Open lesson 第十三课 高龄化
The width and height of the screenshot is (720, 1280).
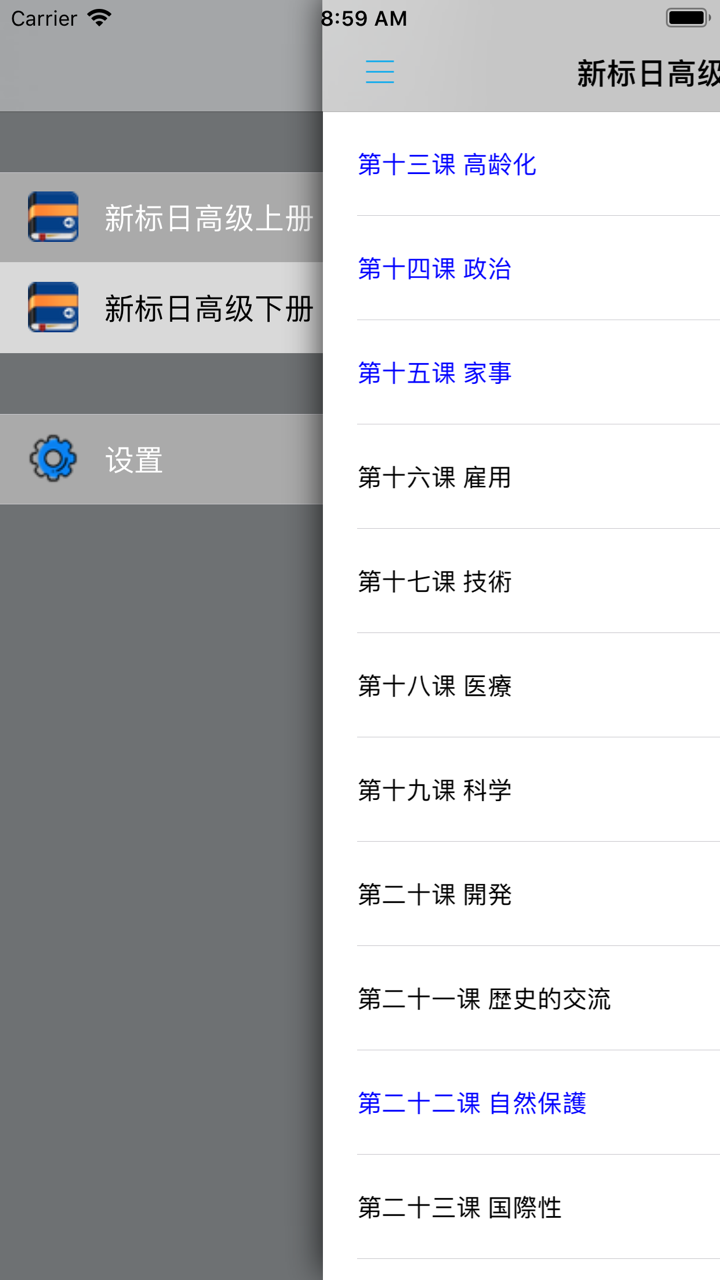tap(447, 164)
